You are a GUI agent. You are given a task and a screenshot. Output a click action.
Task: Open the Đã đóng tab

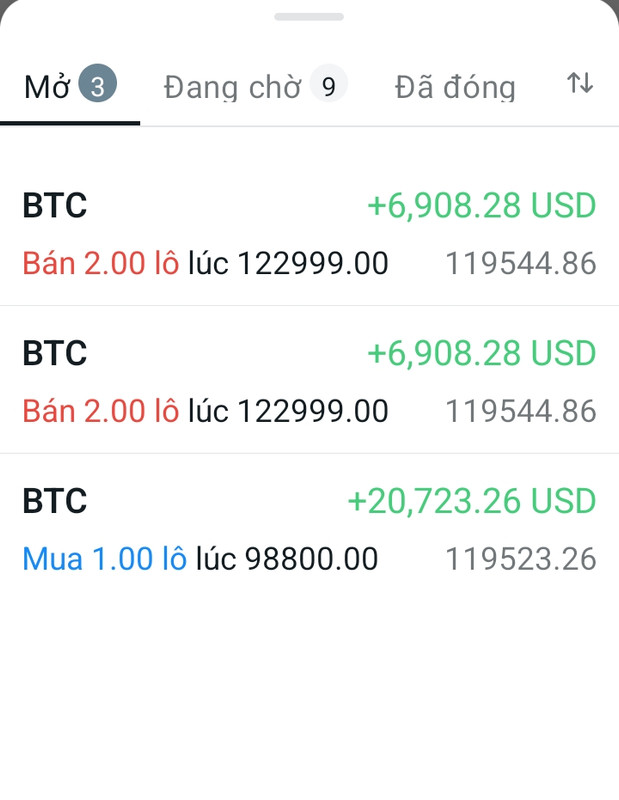point(455,87)
